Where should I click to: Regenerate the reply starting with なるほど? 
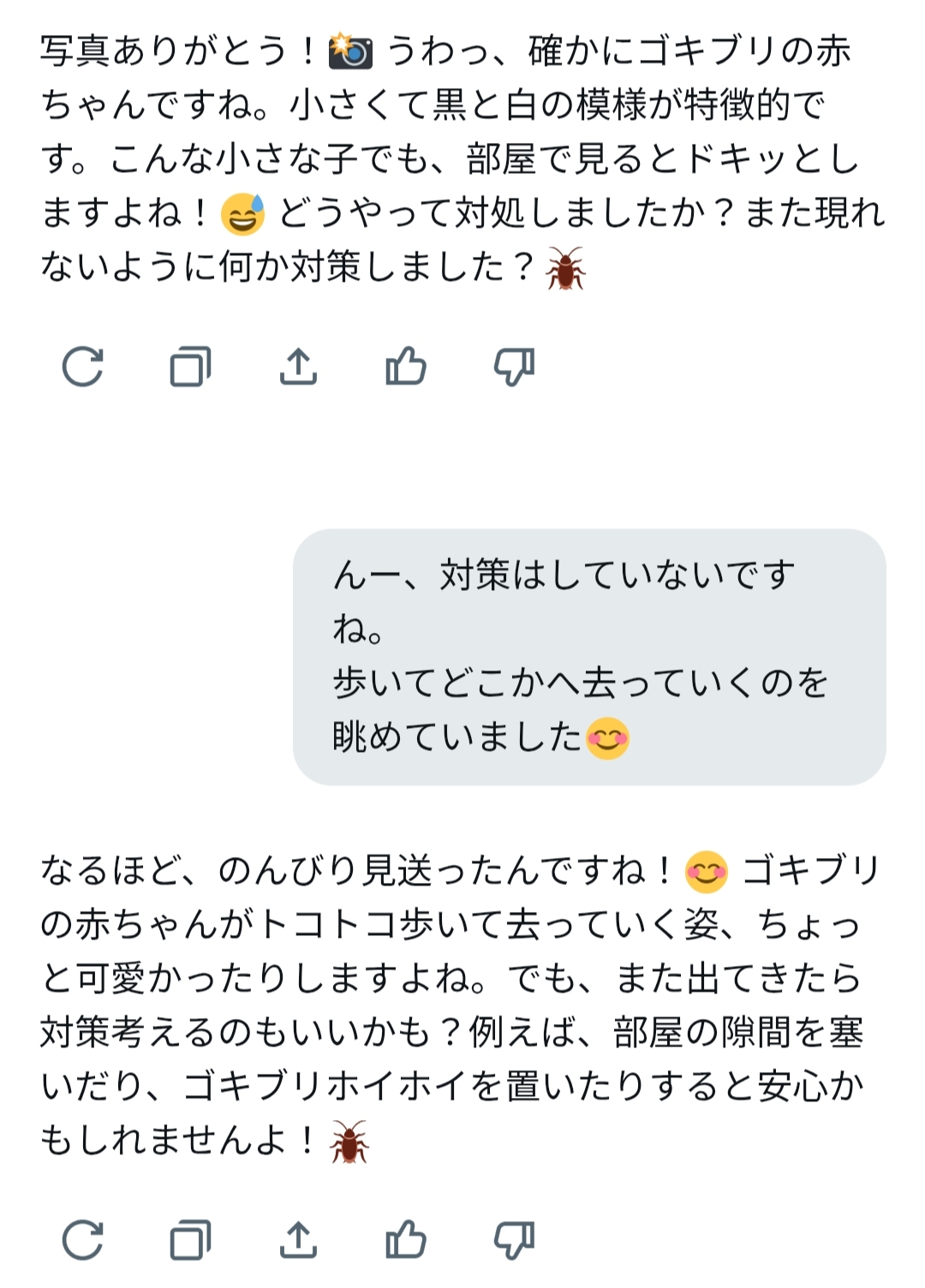pos(83,1240)
